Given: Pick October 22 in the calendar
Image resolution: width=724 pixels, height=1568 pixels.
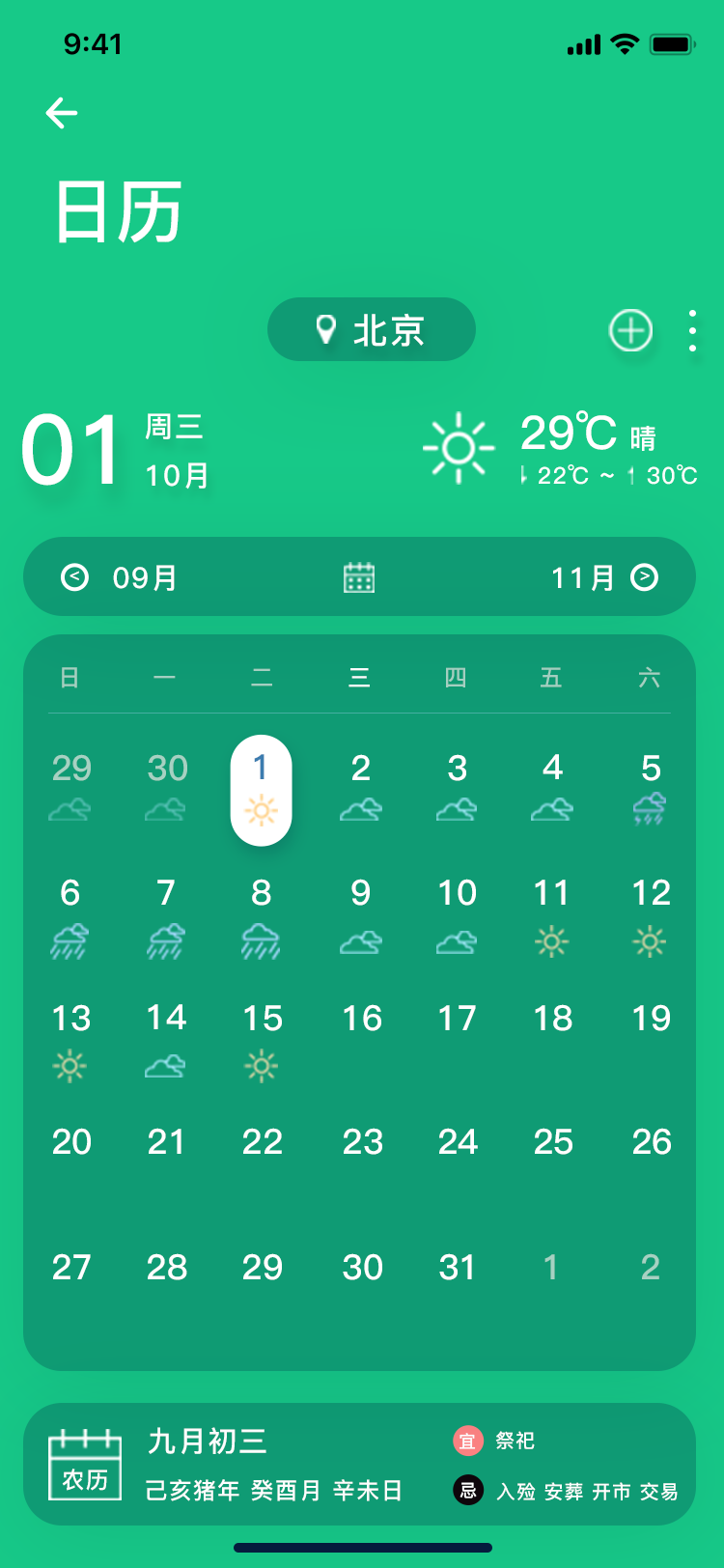Looking at the screenshot, I should click(262, 1142).
